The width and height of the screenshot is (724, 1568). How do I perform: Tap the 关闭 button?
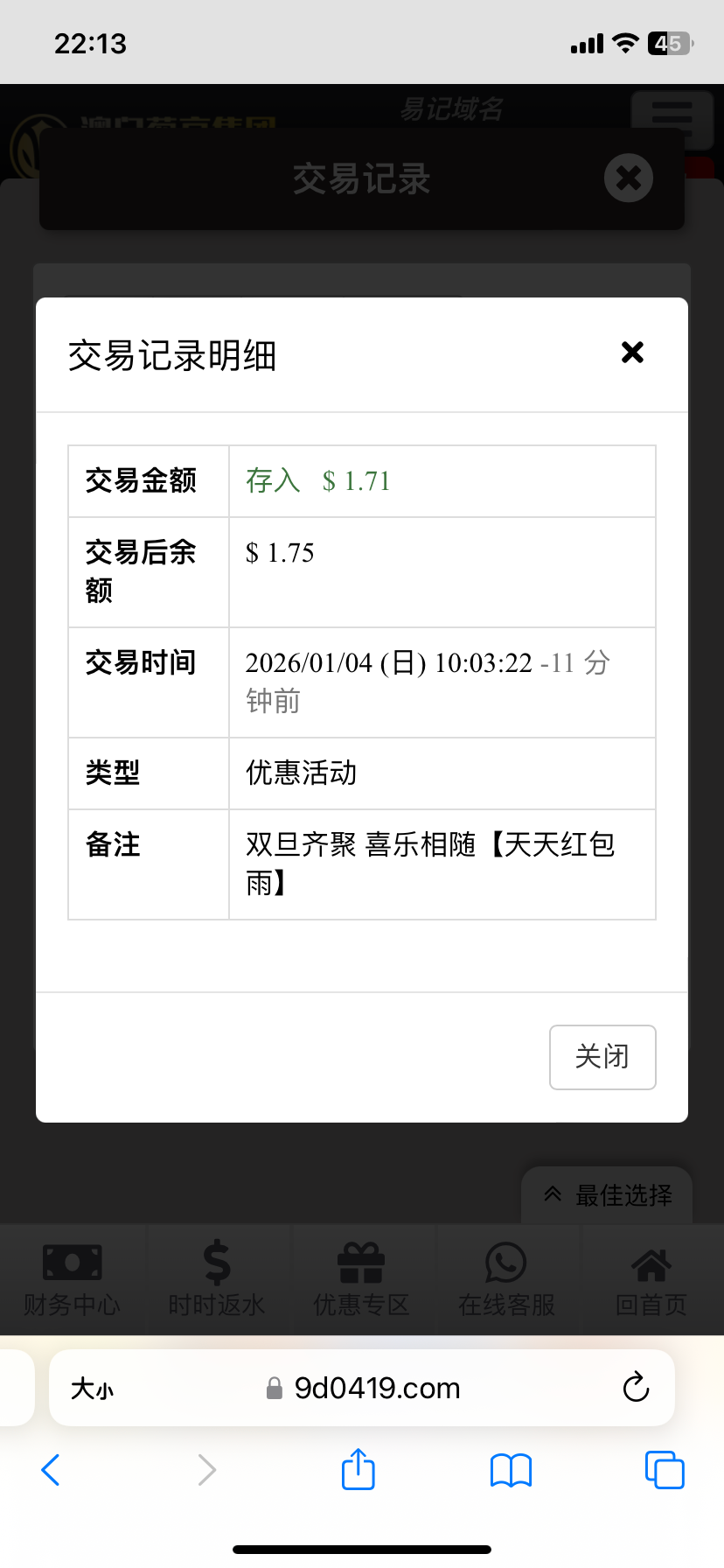[x=602, y=1057]
